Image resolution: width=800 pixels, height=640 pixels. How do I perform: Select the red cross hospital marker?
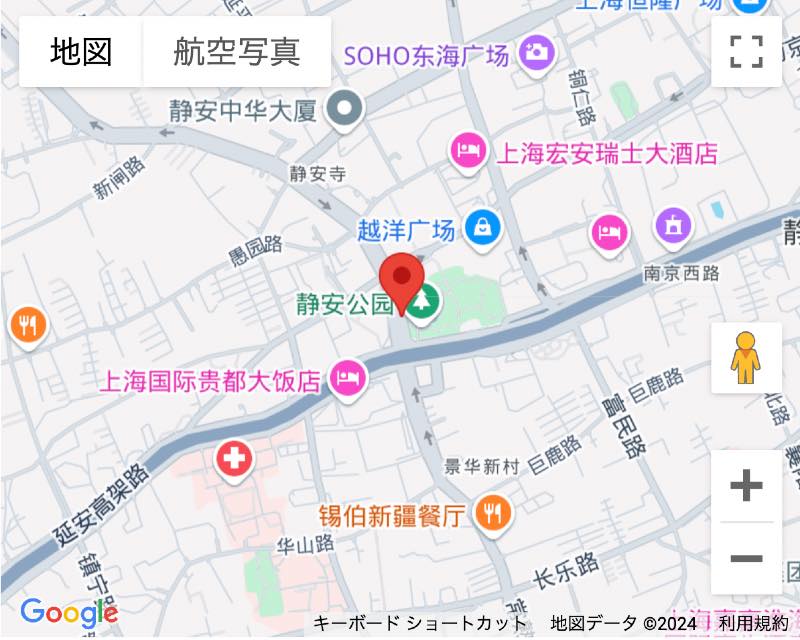tap(234, 460)
